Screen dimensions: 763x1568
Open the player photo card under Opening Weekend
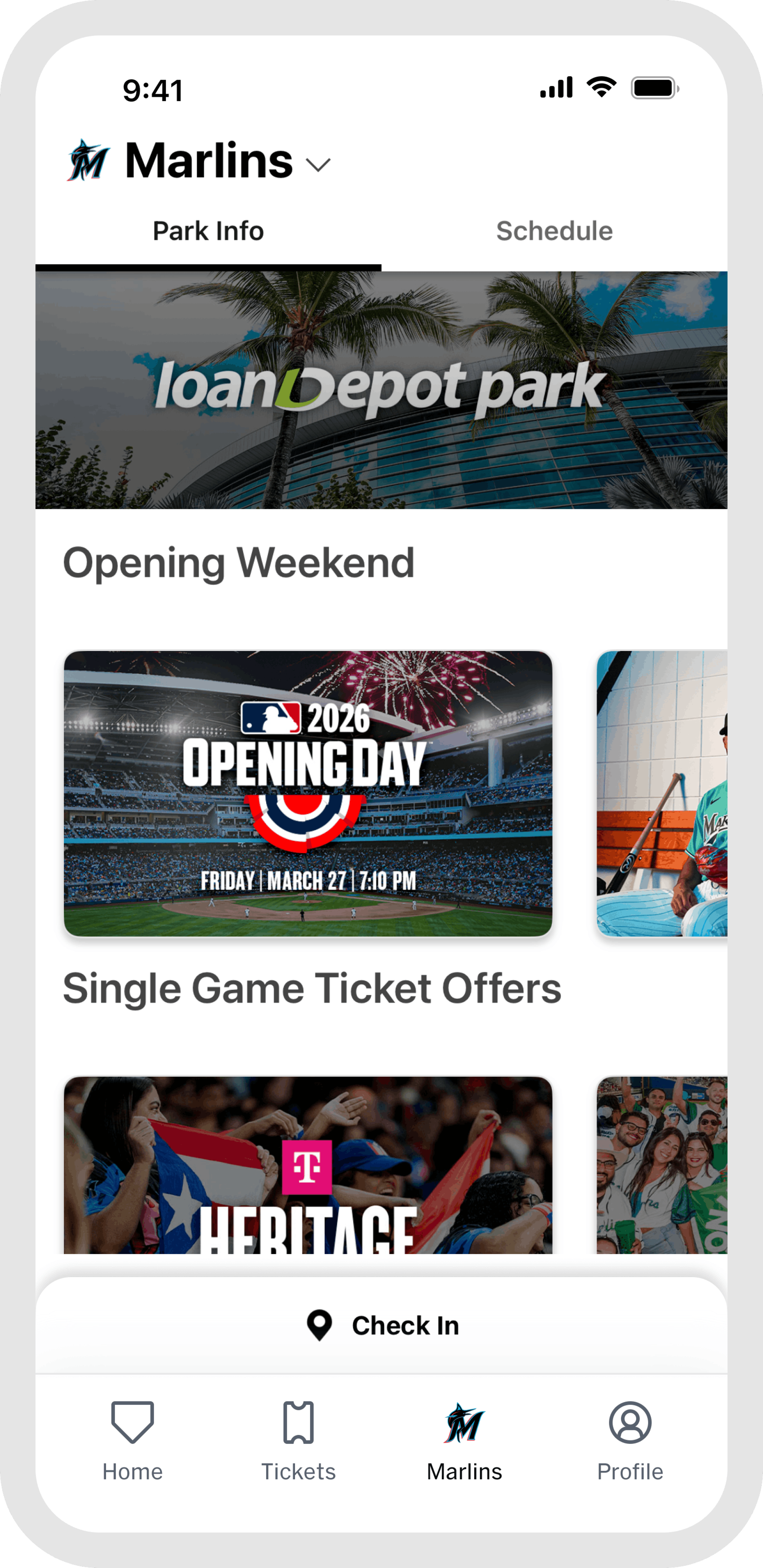coord(662,793)
